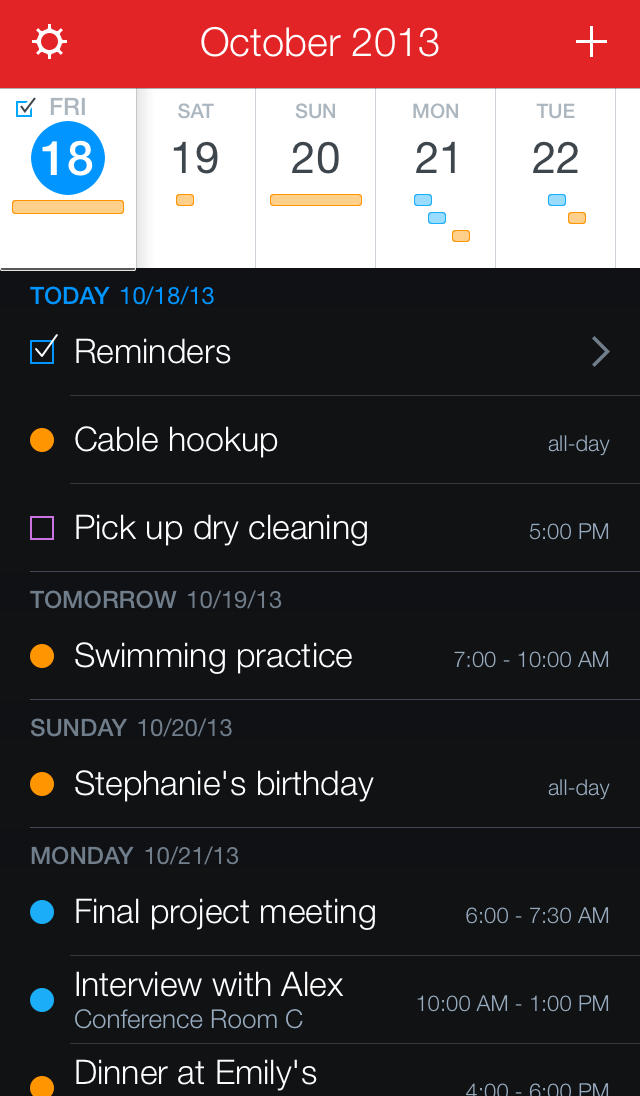This screenshot has height=1096, width=640.
Task: Check off Pick up dry cleaning
Action: [x=42, y=528]
